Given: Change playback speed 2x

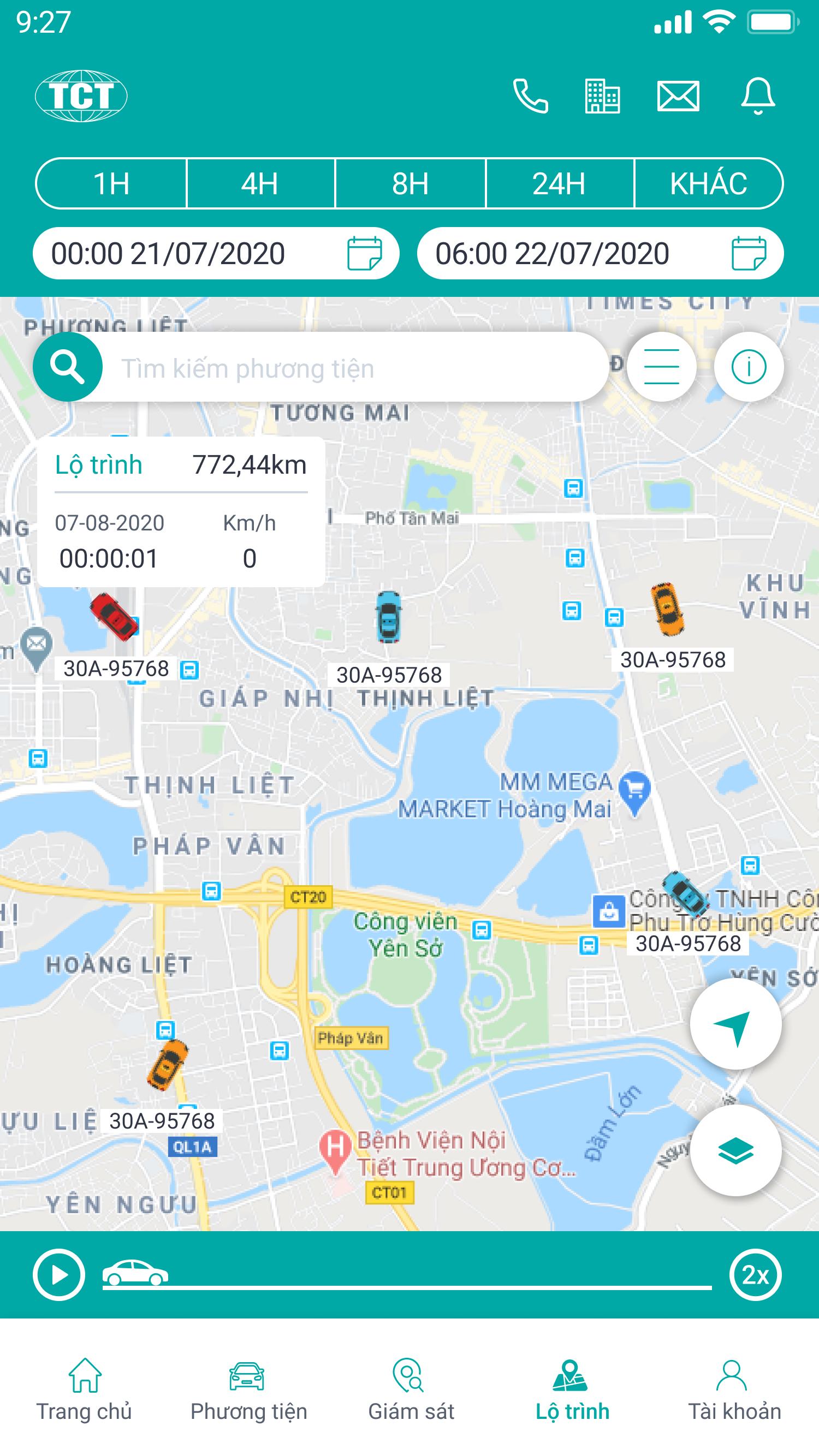Looking at the screenshot, I should (x=756, y=1275).
